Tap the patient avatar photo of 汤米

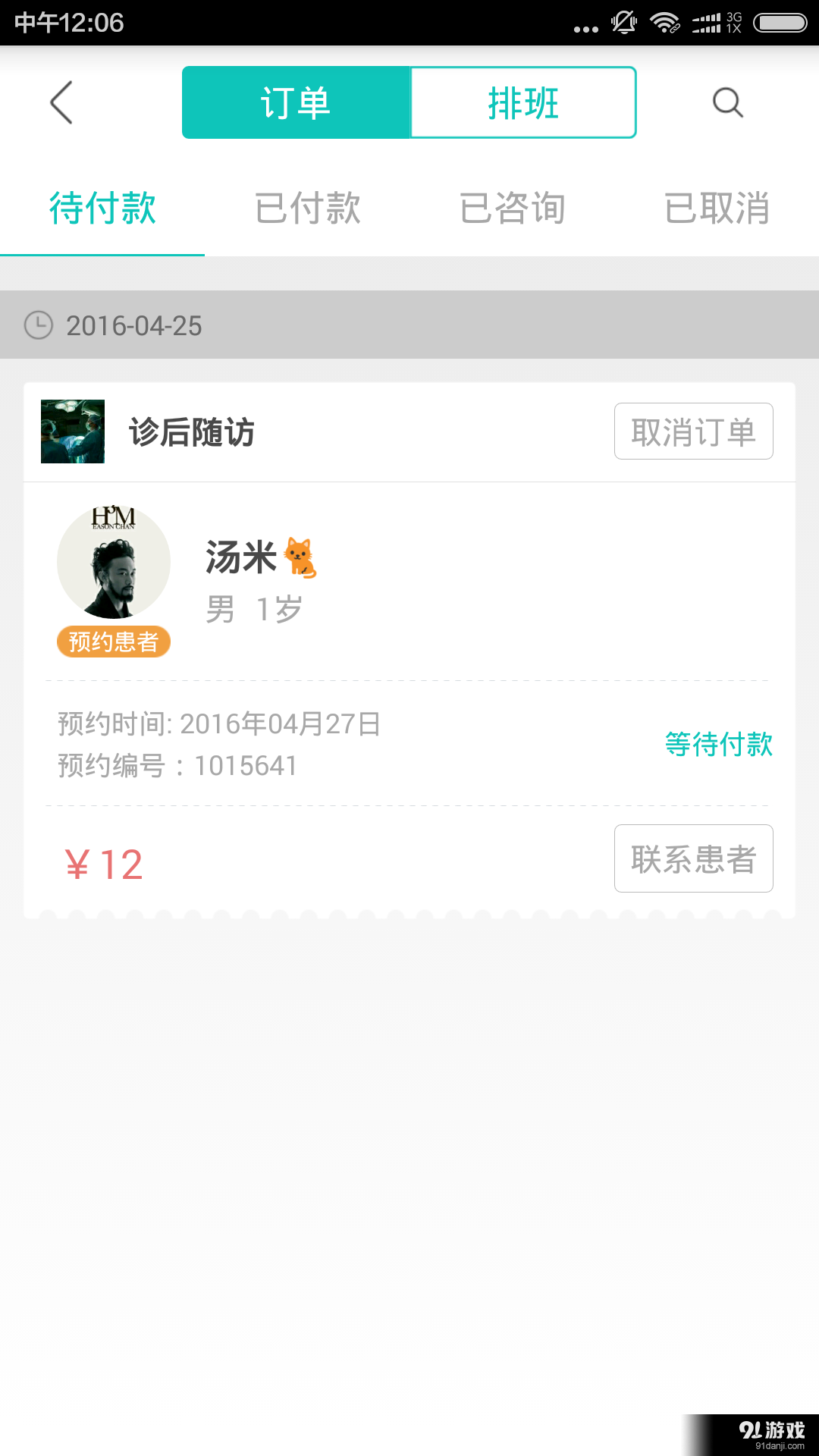pos(113,562)
